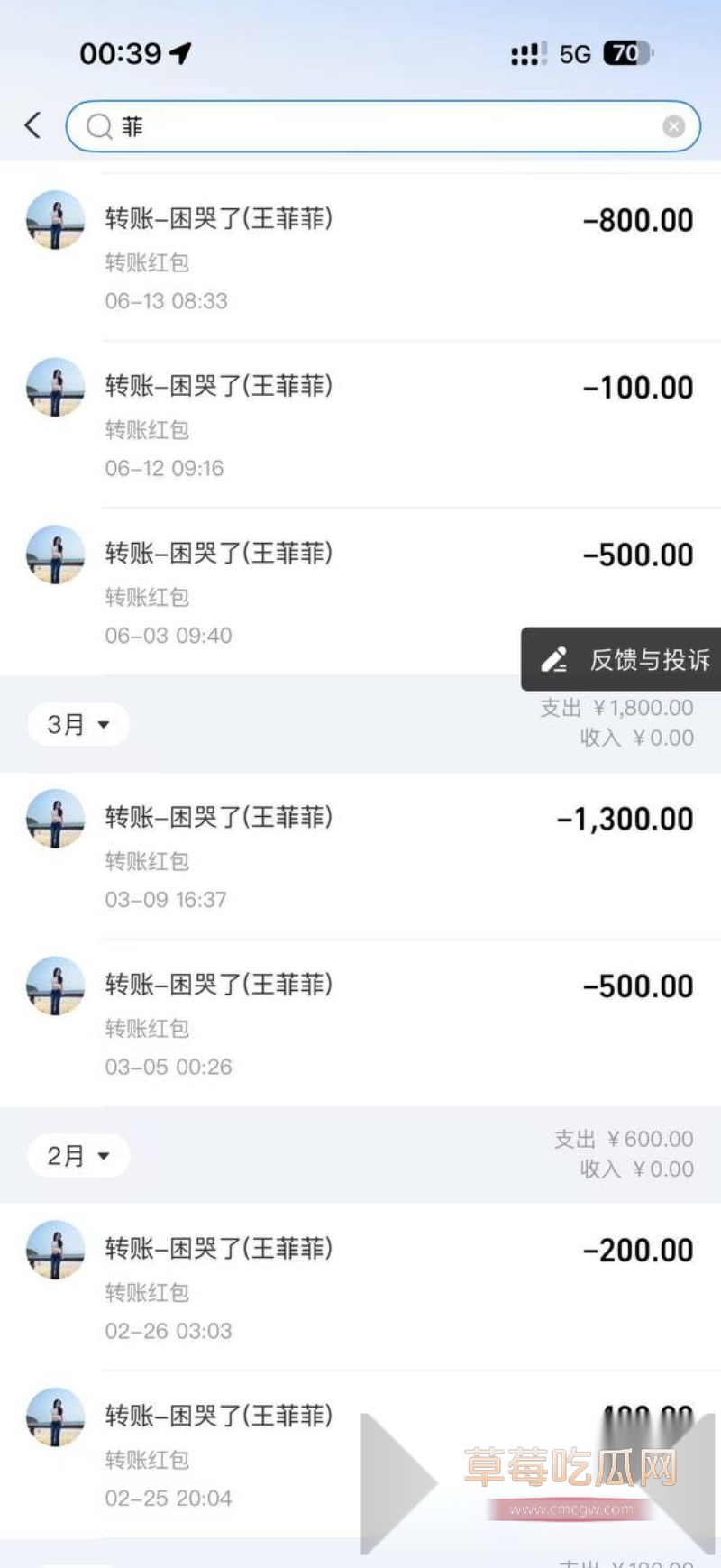The height and width of the screenshot is (1568, 721).
Task: Collapse the March dropdown chevron
Action: (103, 725)
